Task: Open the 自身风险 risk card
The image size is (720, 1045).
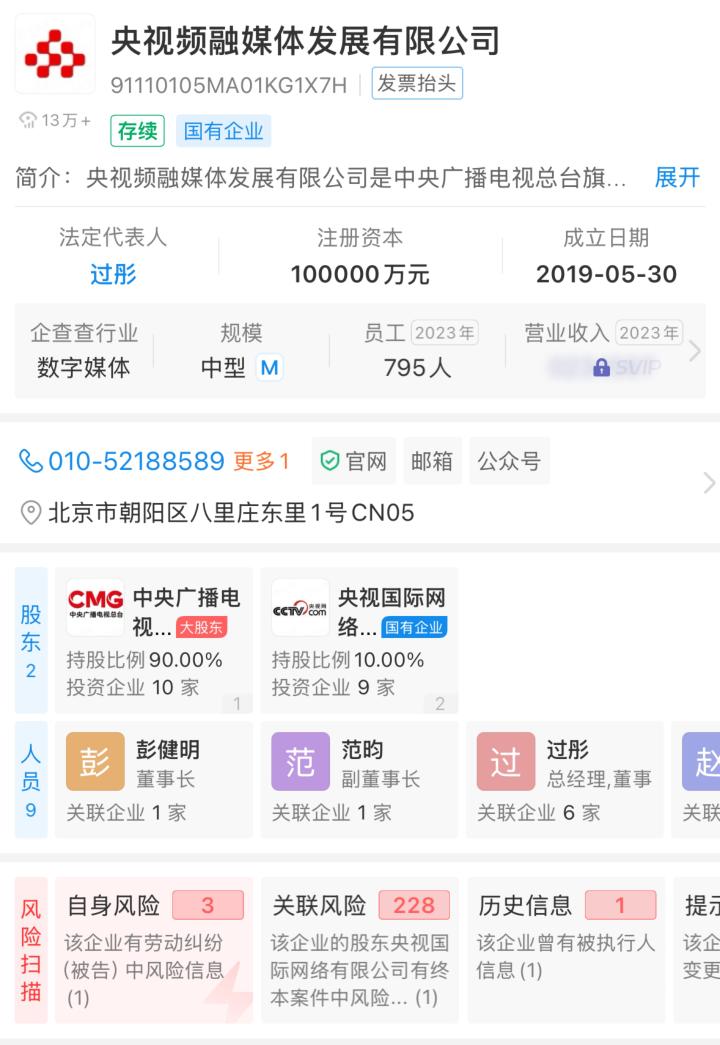Action: pyautogui.click(x=153, y=950)
